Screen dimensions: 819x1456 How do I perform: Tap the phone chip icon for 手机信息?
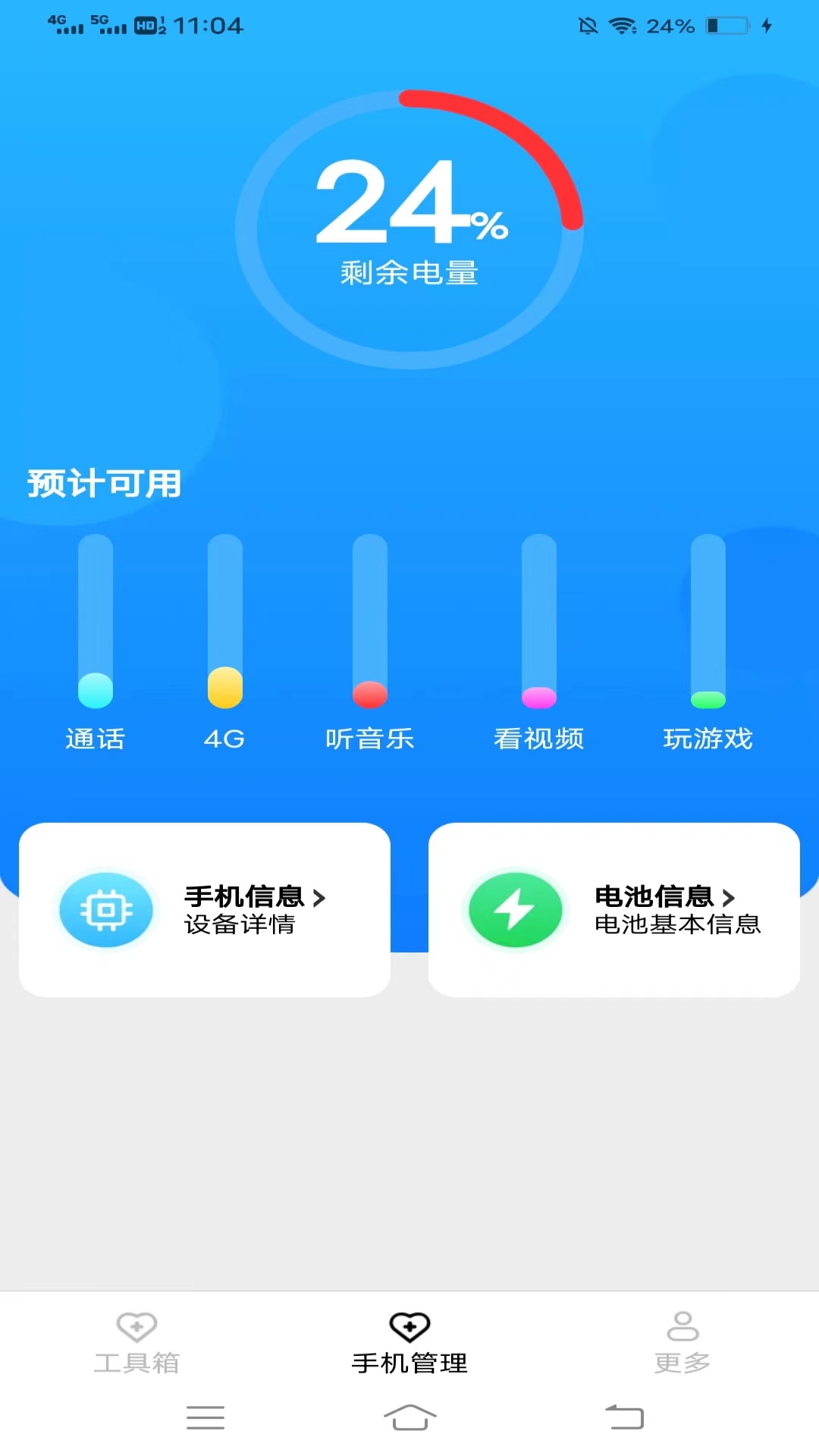point(106,910)
